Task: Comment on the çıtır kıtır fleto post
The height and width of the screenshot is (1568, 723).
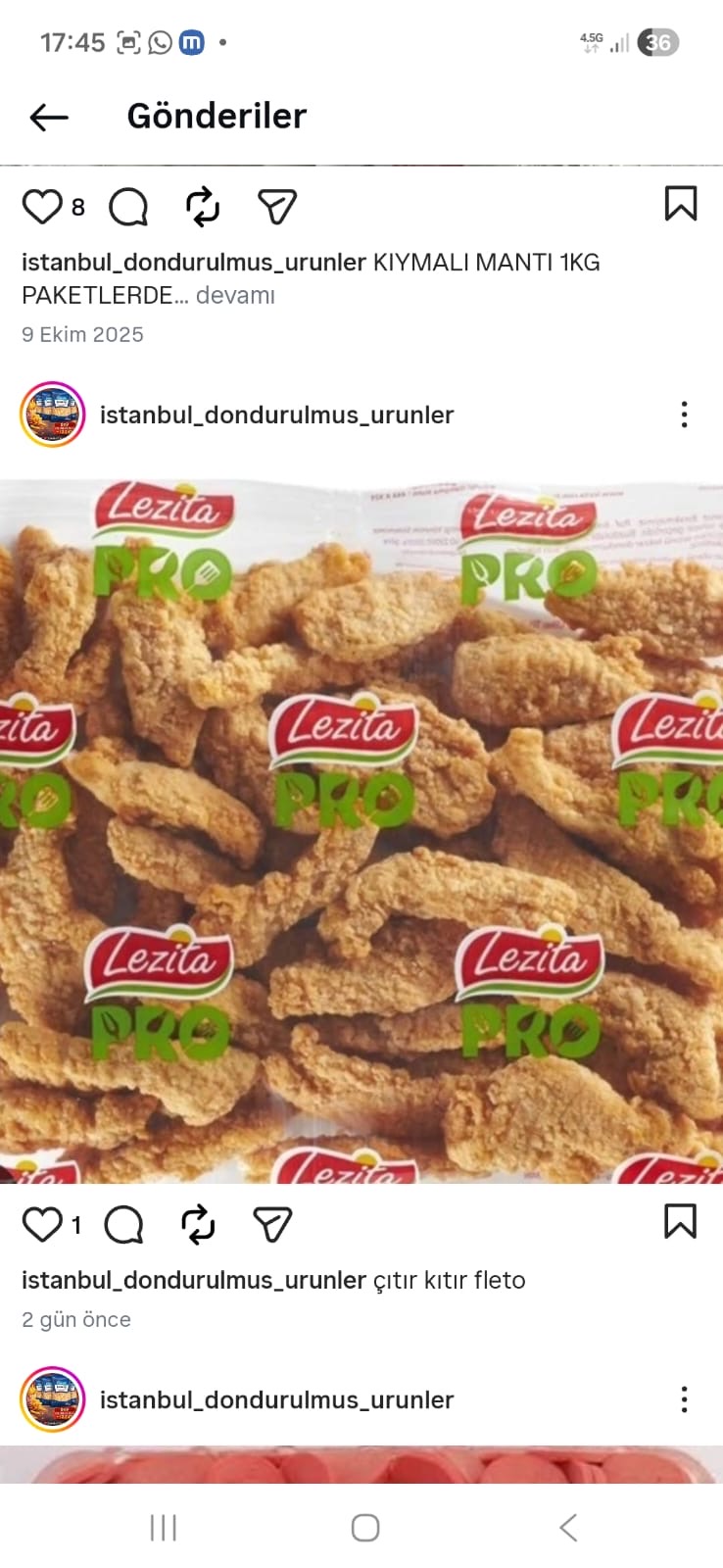Action: pyautogui.click(x=124, y=1224)
